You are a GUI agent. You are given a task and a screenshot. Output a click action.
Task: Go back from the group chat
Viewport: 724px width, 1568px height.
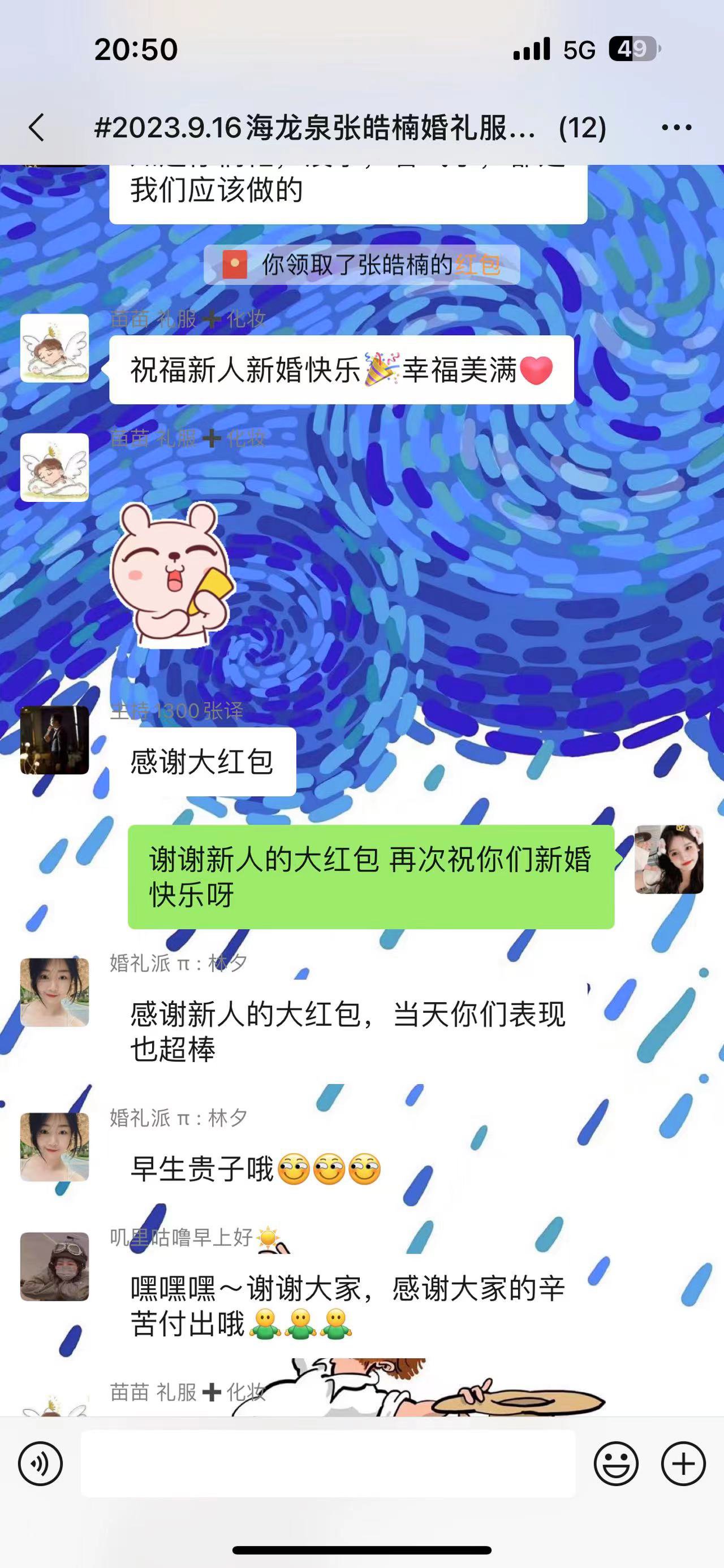click(37, 127)
